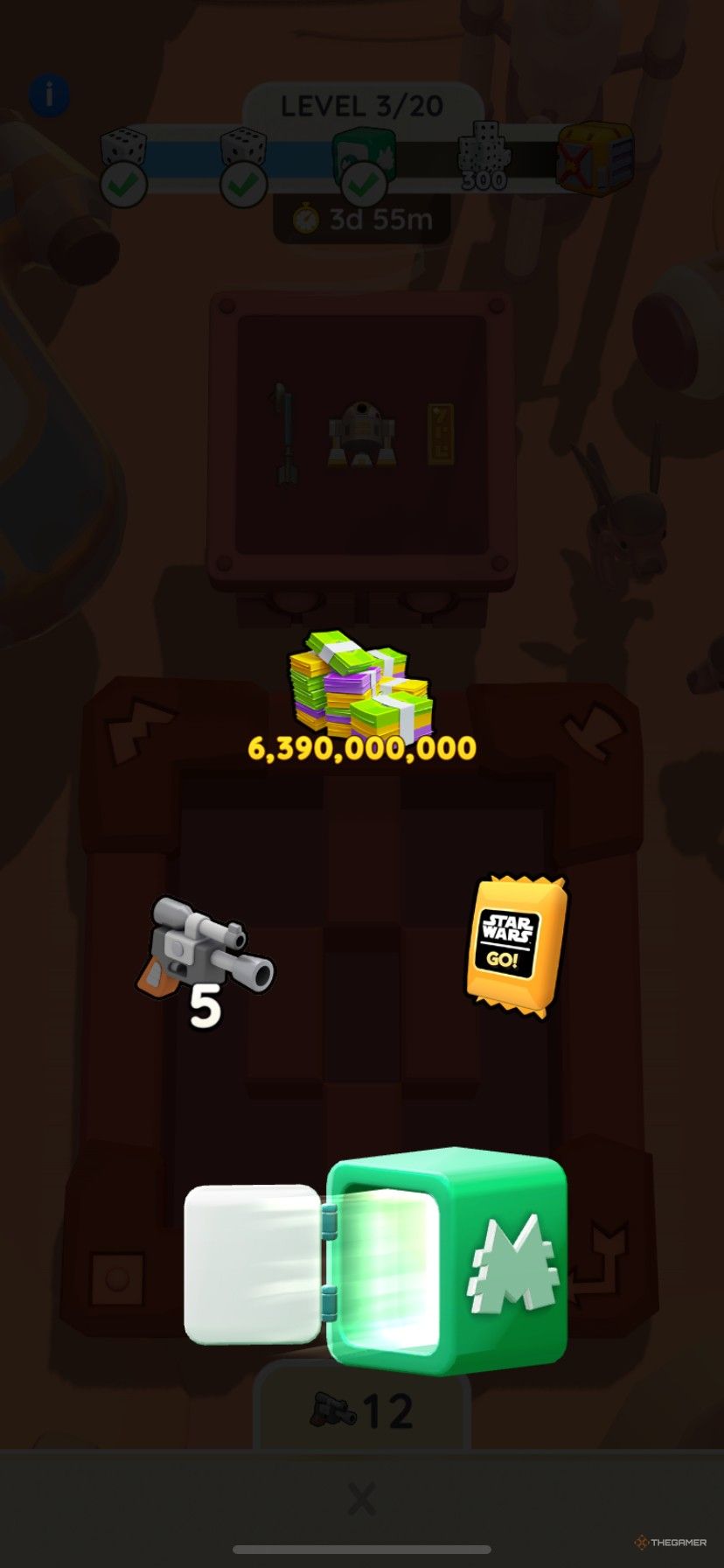
Task: Open the info icon
Action: point(49,94)
